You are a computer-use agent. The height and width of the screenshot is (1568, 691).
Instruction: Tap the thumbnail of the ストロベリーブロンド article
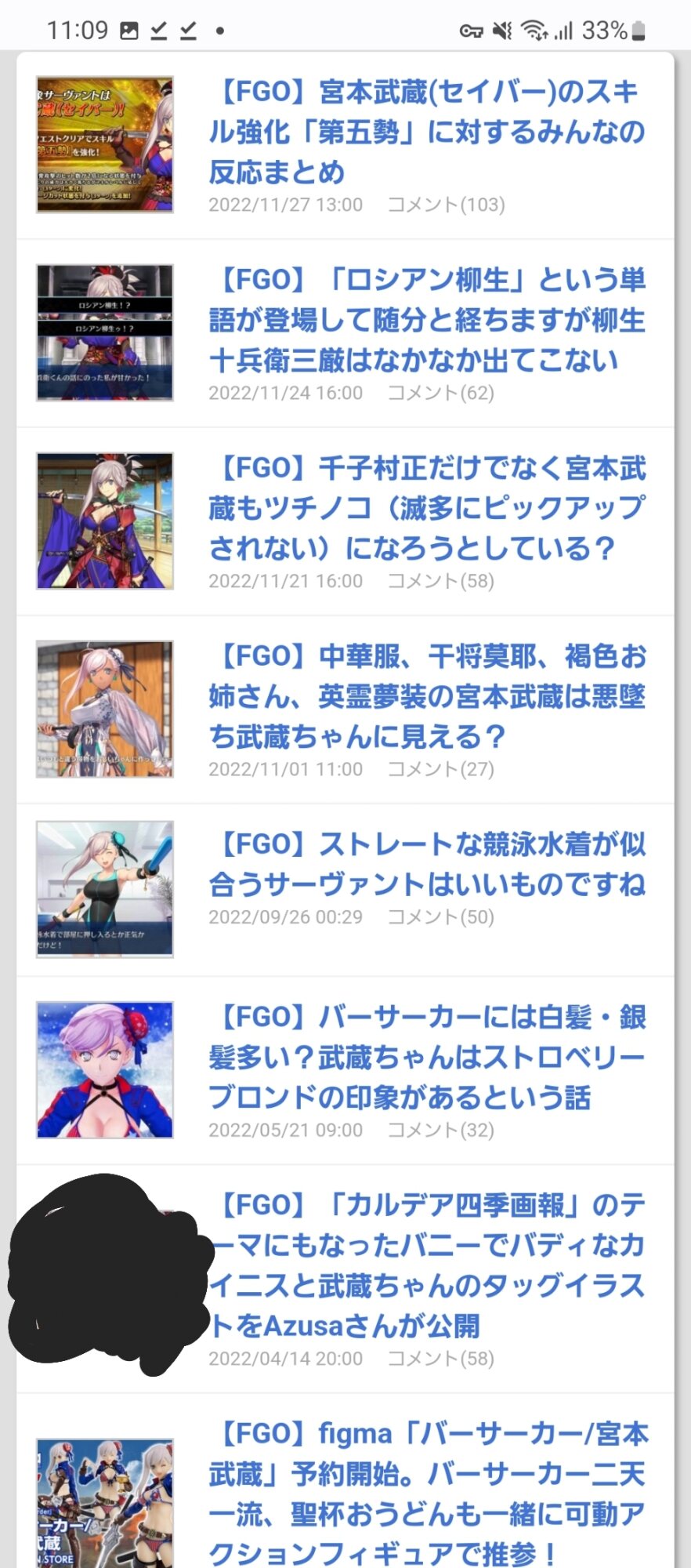pos(105,1069)
